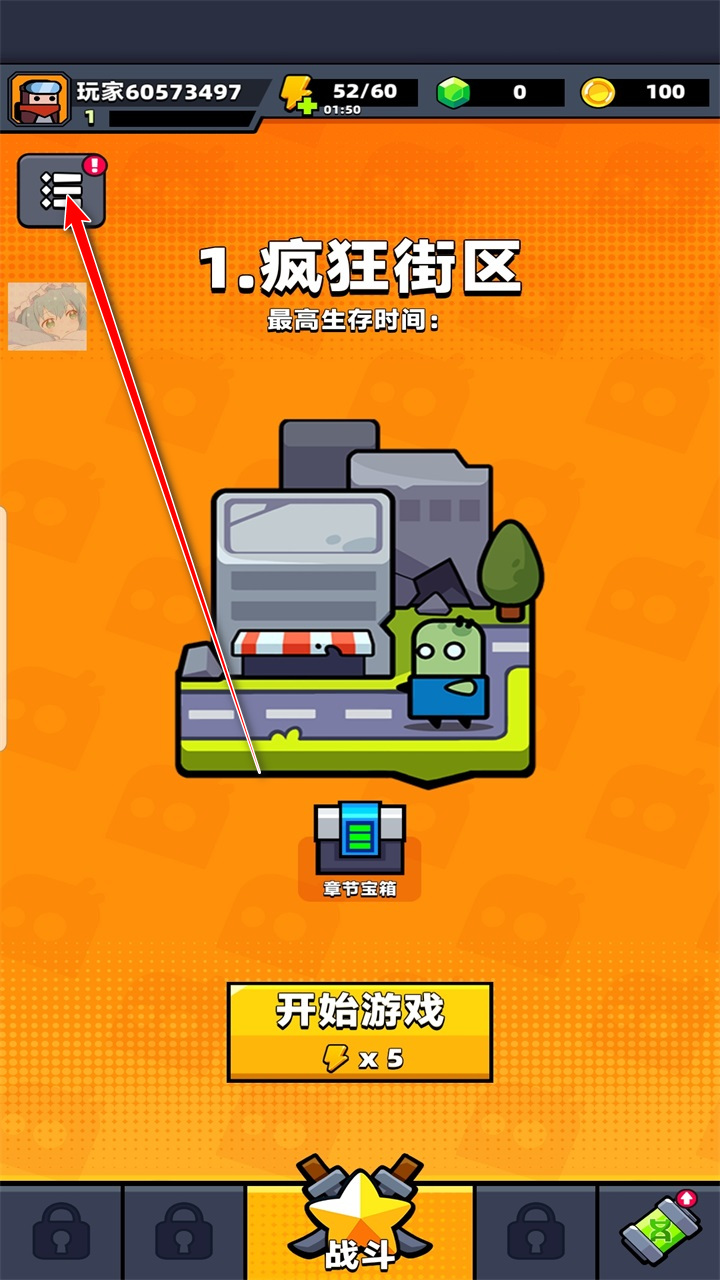This screenshot has width=720, height=1280.
Task: Add more energy with the lightning icon
Action: tap(298, 94)
